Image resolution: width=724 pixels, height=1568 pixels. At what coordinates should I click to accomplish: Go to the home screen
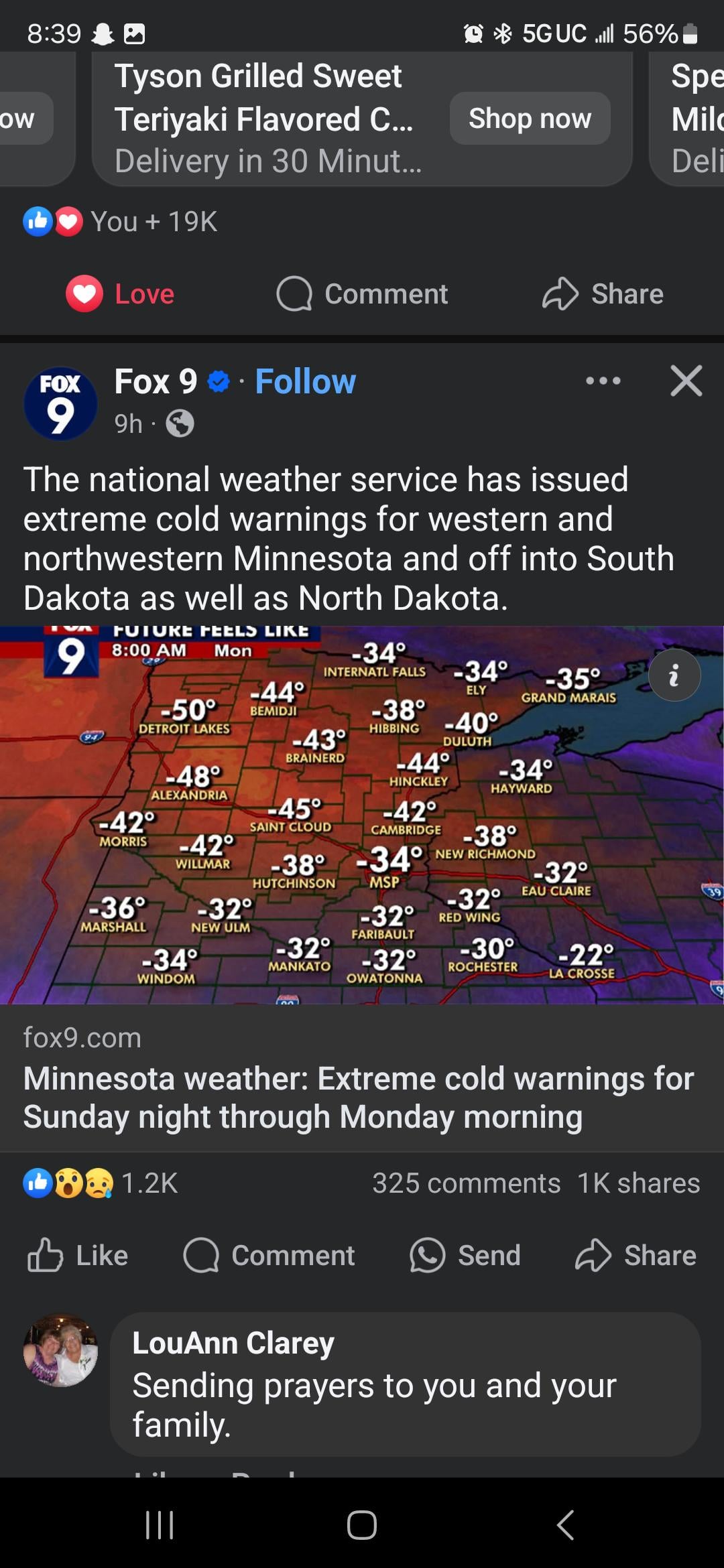tap(362, 1525)
